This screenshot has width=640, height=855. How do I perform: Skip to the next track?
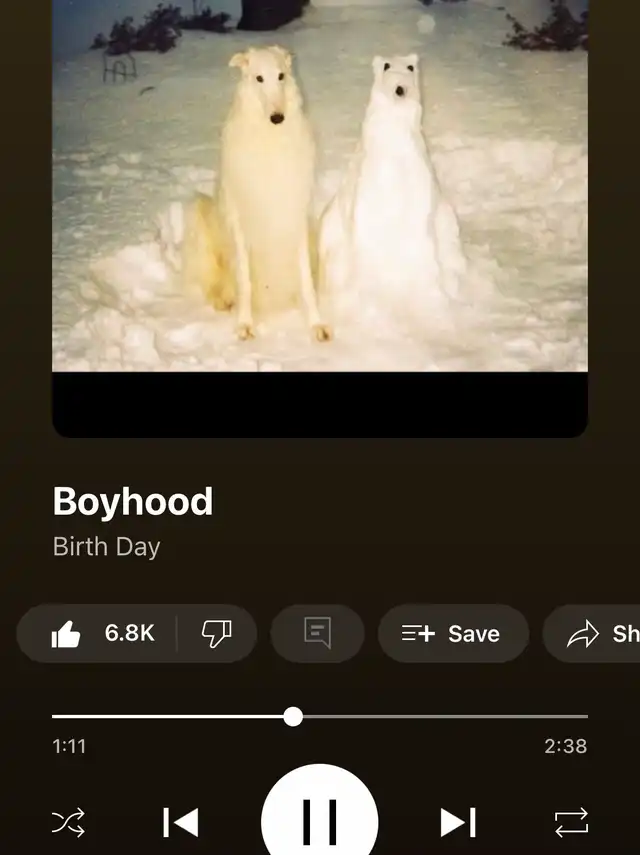(458, 823)
